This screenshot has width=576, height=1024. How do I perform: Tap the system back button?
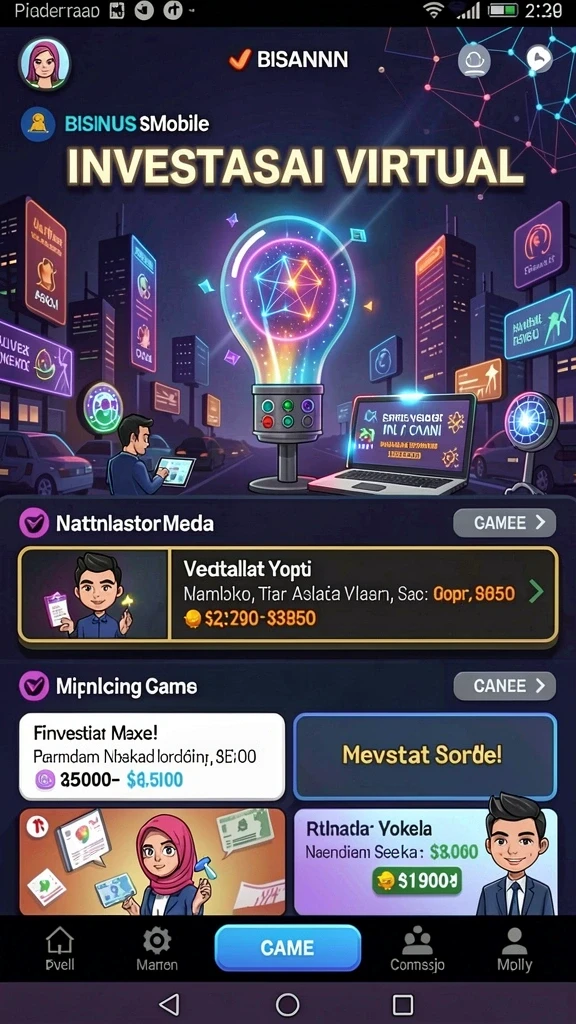169,1004
